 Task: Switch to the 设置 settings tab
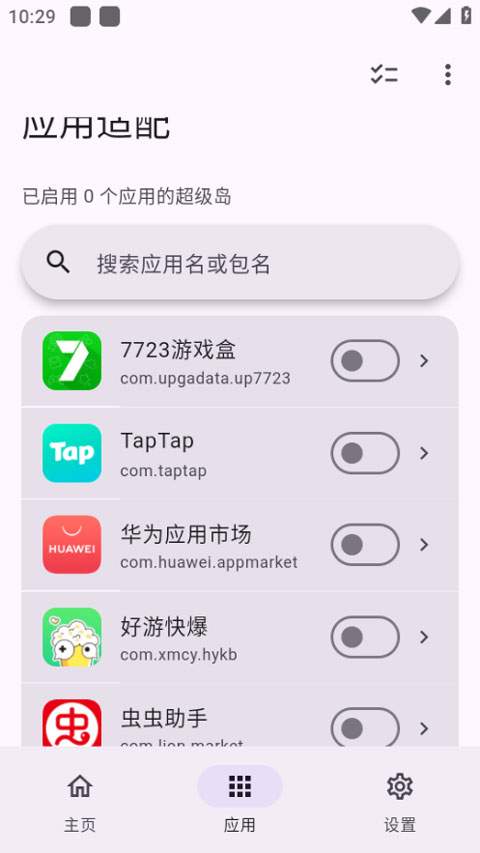(x=400, y=803)
